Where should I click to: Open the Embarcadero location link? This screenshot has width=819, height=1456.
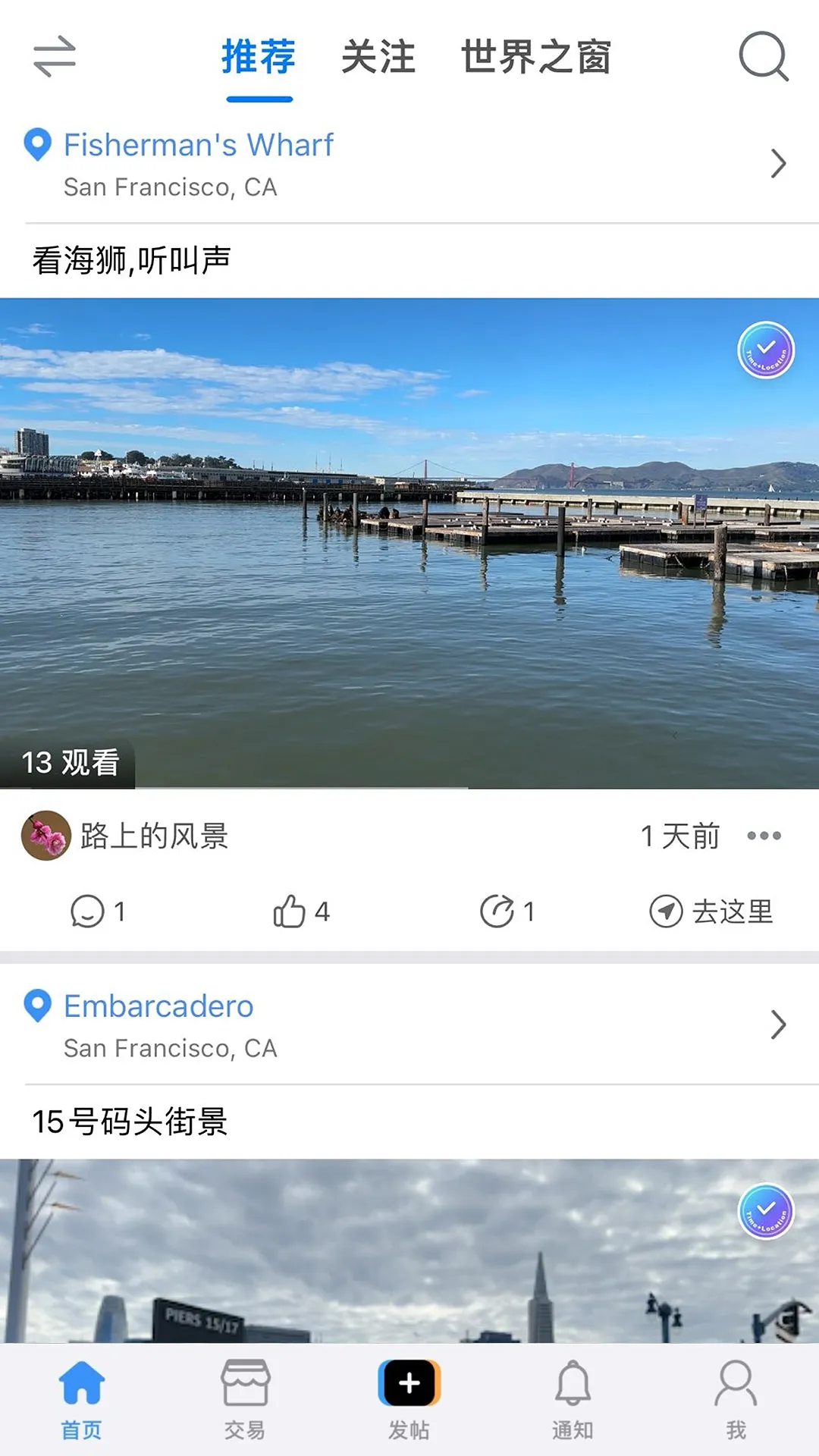tap(158, 1006)
